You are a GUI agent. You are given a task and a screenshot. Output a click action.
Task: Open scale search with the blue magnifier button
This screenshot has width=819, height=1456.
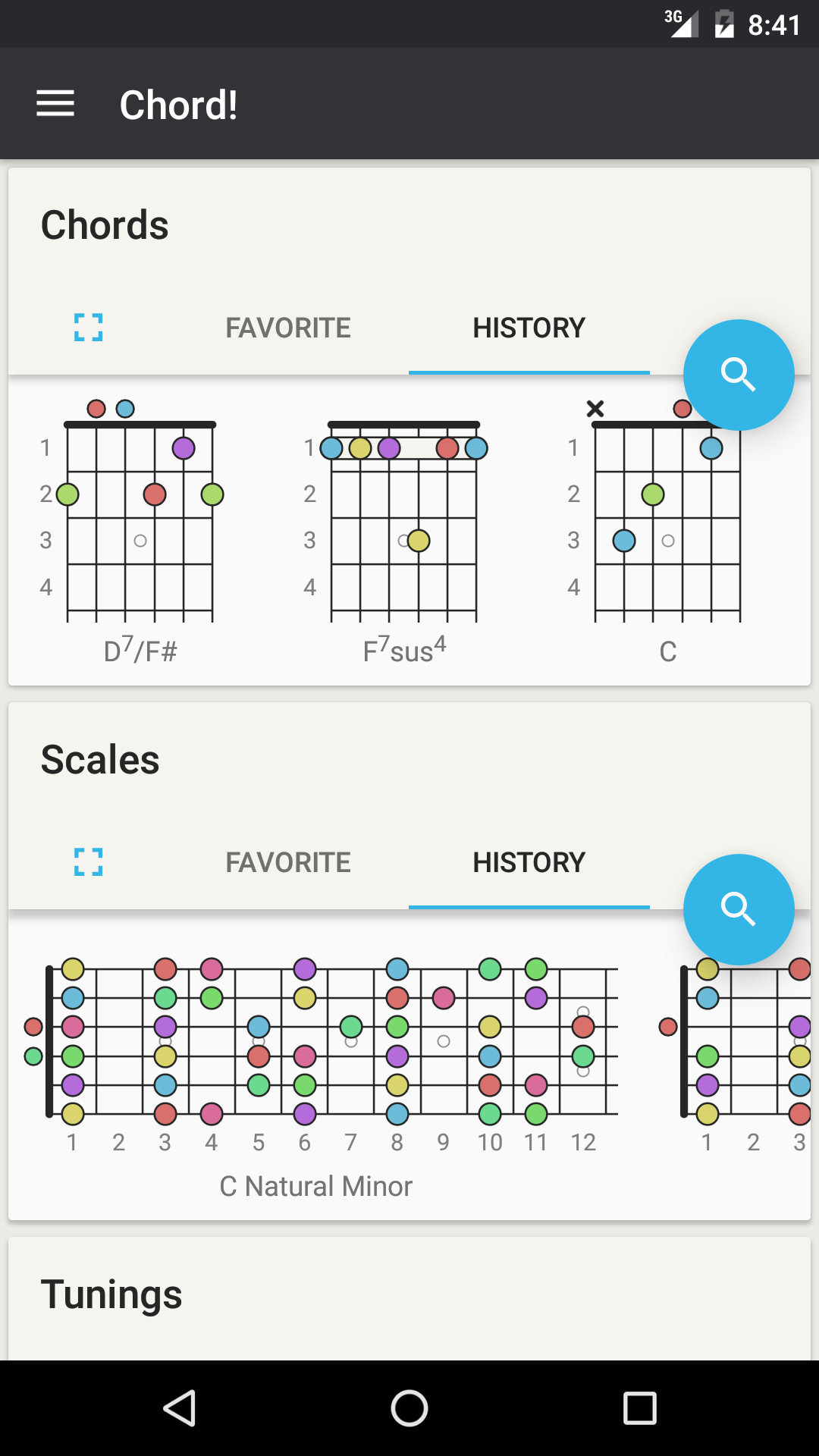pos(739,909)
